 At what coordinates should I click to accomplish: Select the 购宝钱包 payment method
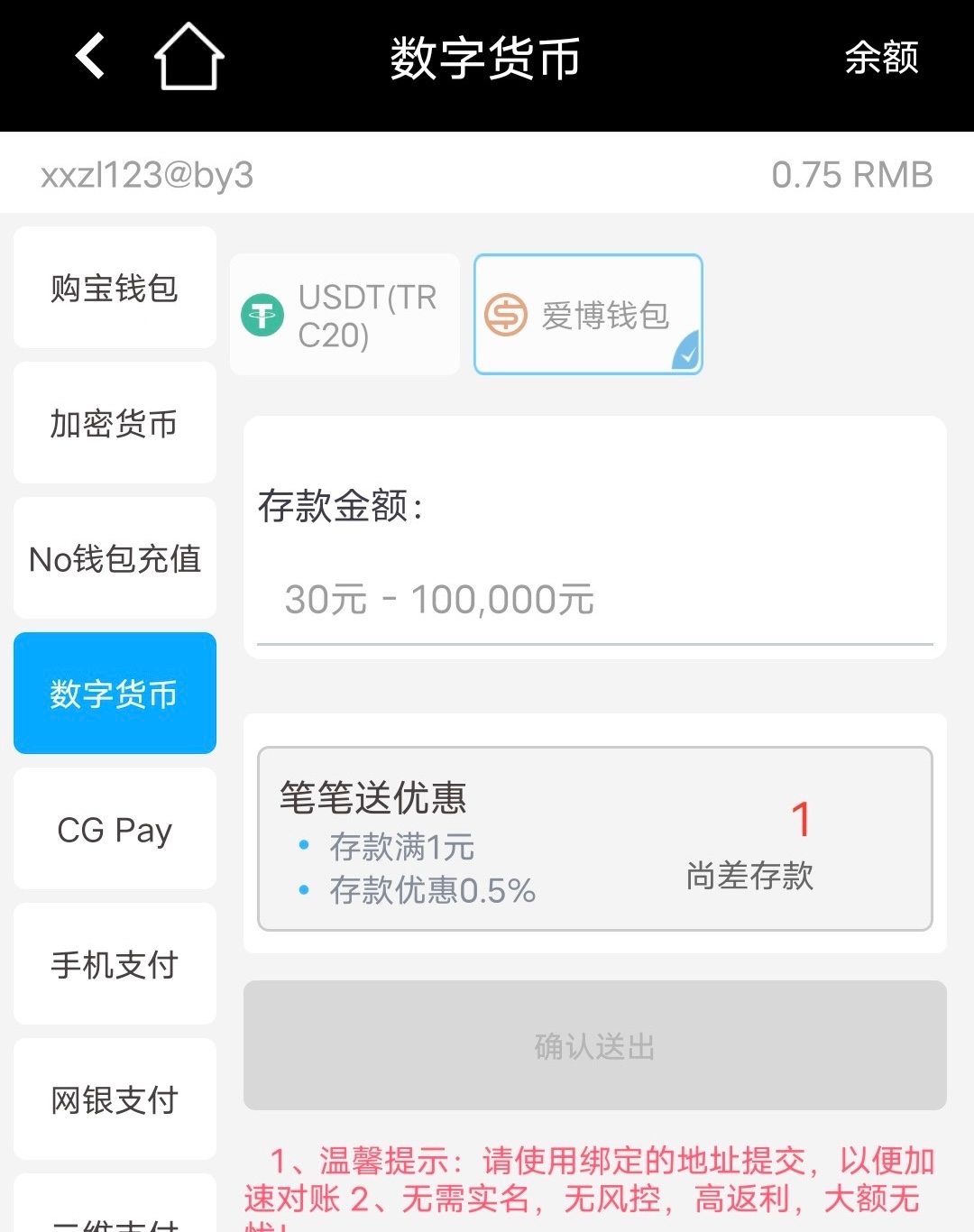[115, 289]
